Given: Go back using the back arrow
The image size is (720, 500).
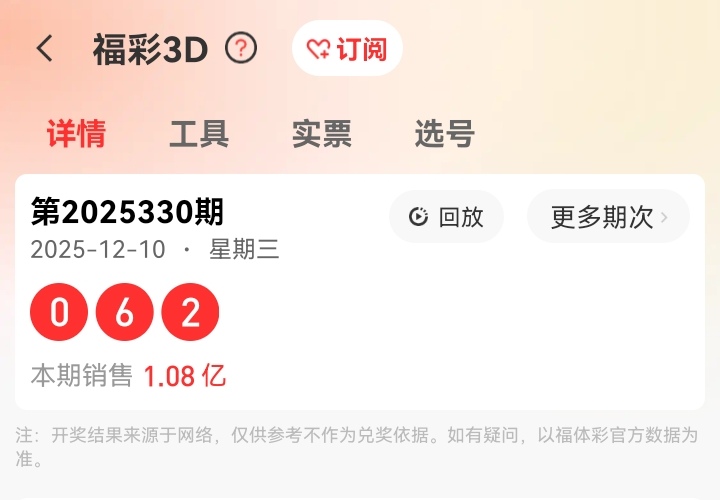Looking at the screenshot, I should tap(44, 48).
